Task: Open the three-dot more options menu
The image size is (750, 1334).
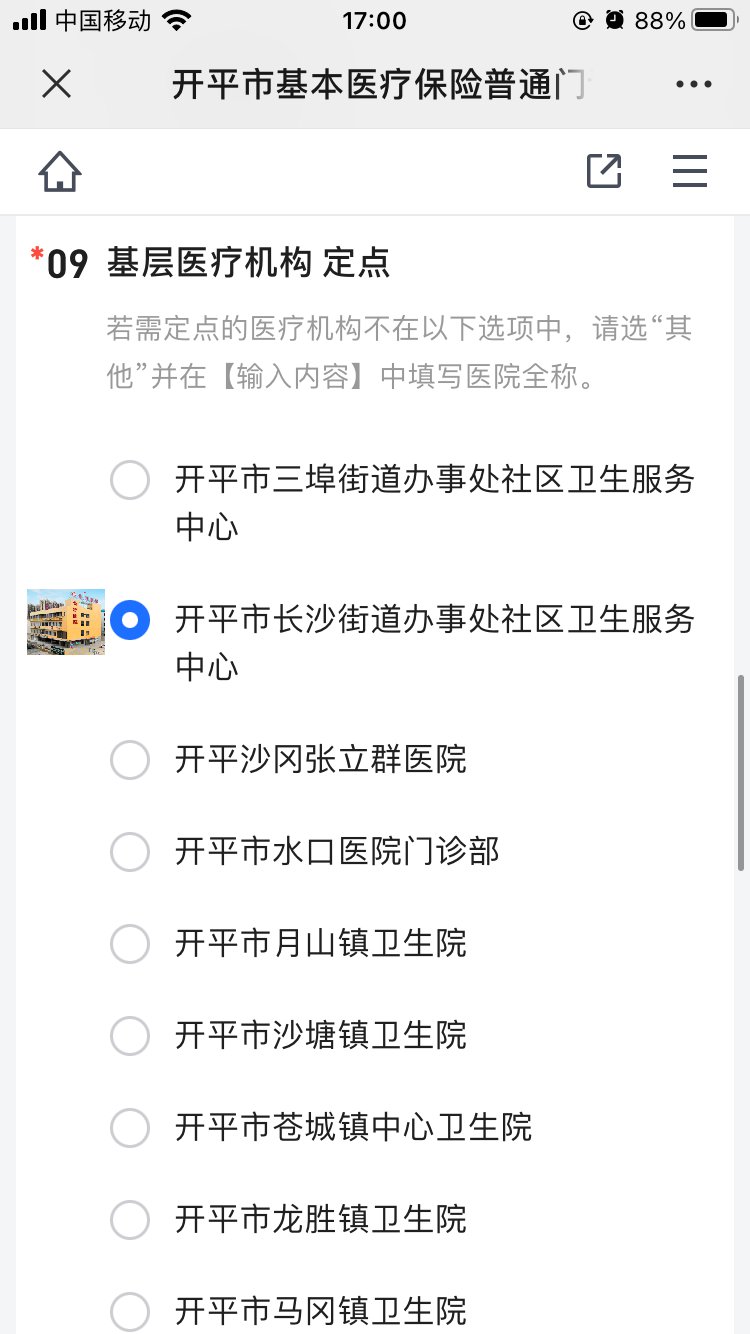Action: 693,84
